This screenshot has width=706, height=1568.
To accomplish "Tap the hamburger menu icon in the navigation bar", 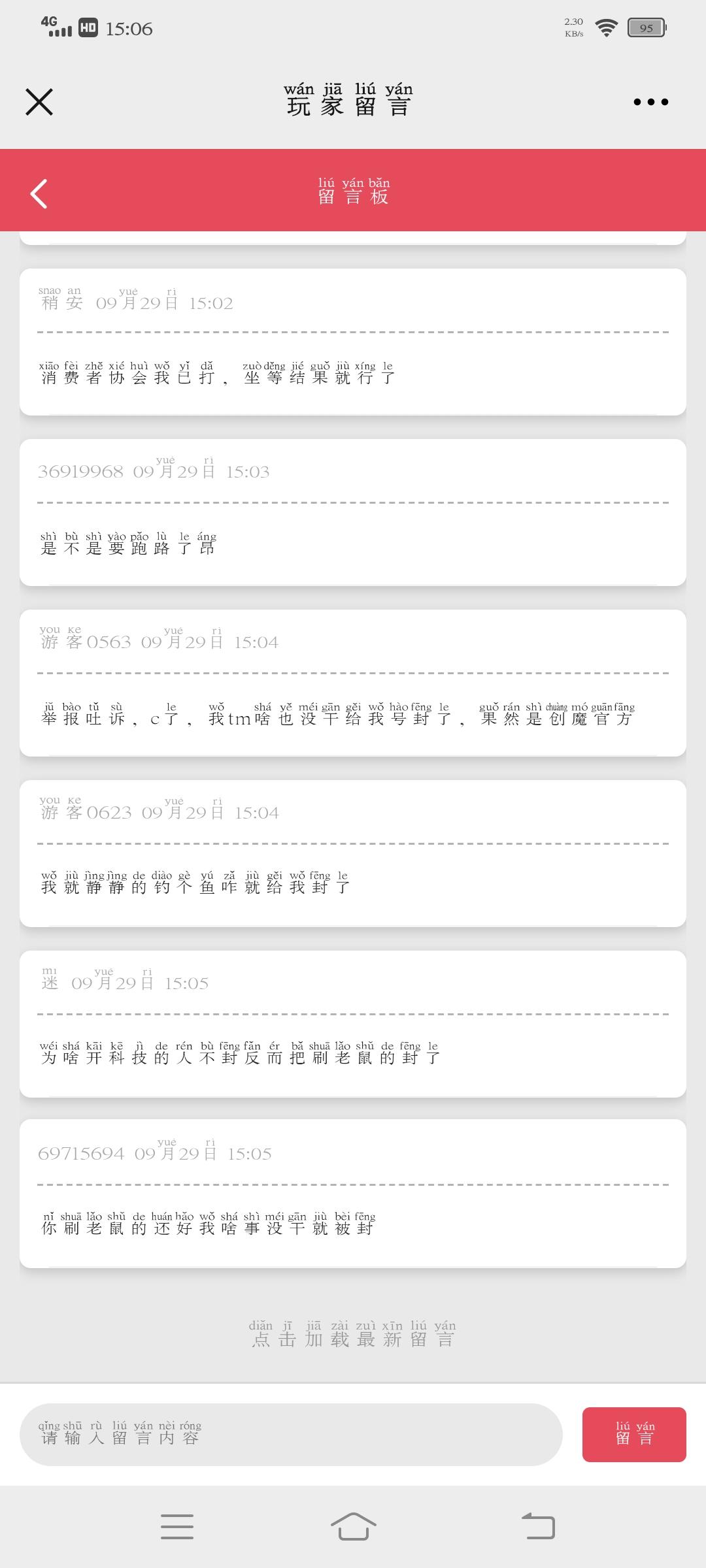I will click(176, 1527).
